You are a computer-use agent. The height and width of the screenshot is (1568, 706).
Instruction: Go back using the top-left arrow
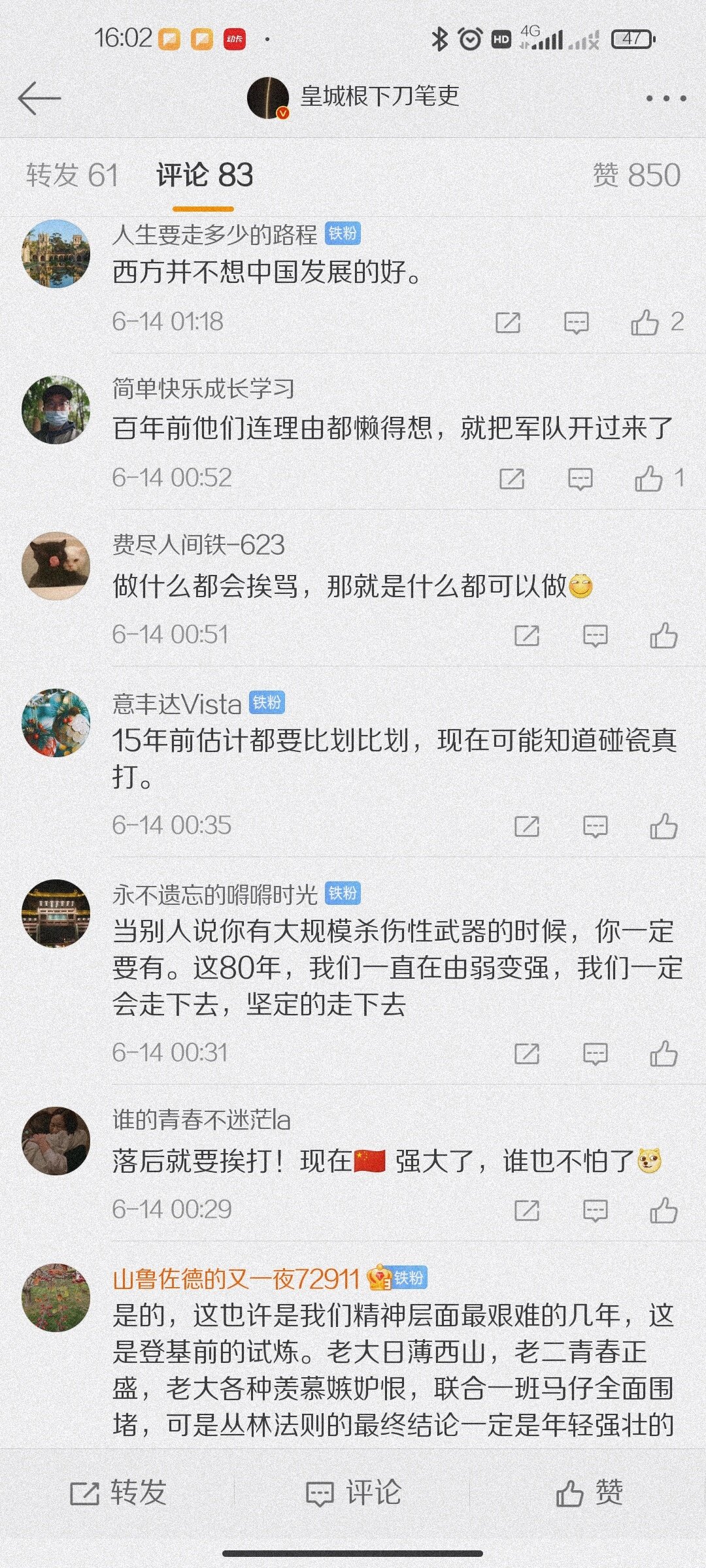(x=39, y=99)
